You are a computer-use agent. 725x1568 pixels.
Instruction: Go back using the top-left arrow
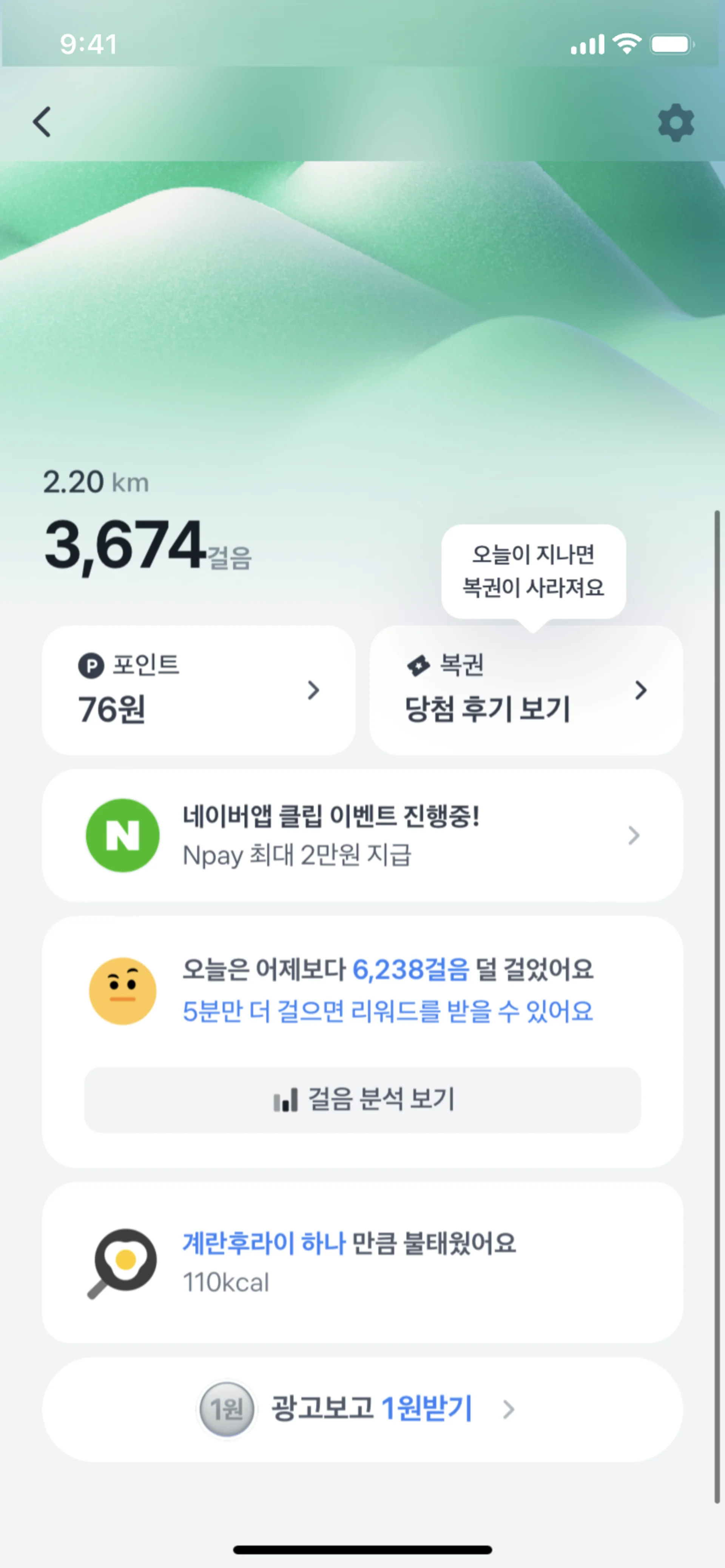pos(42,122)
